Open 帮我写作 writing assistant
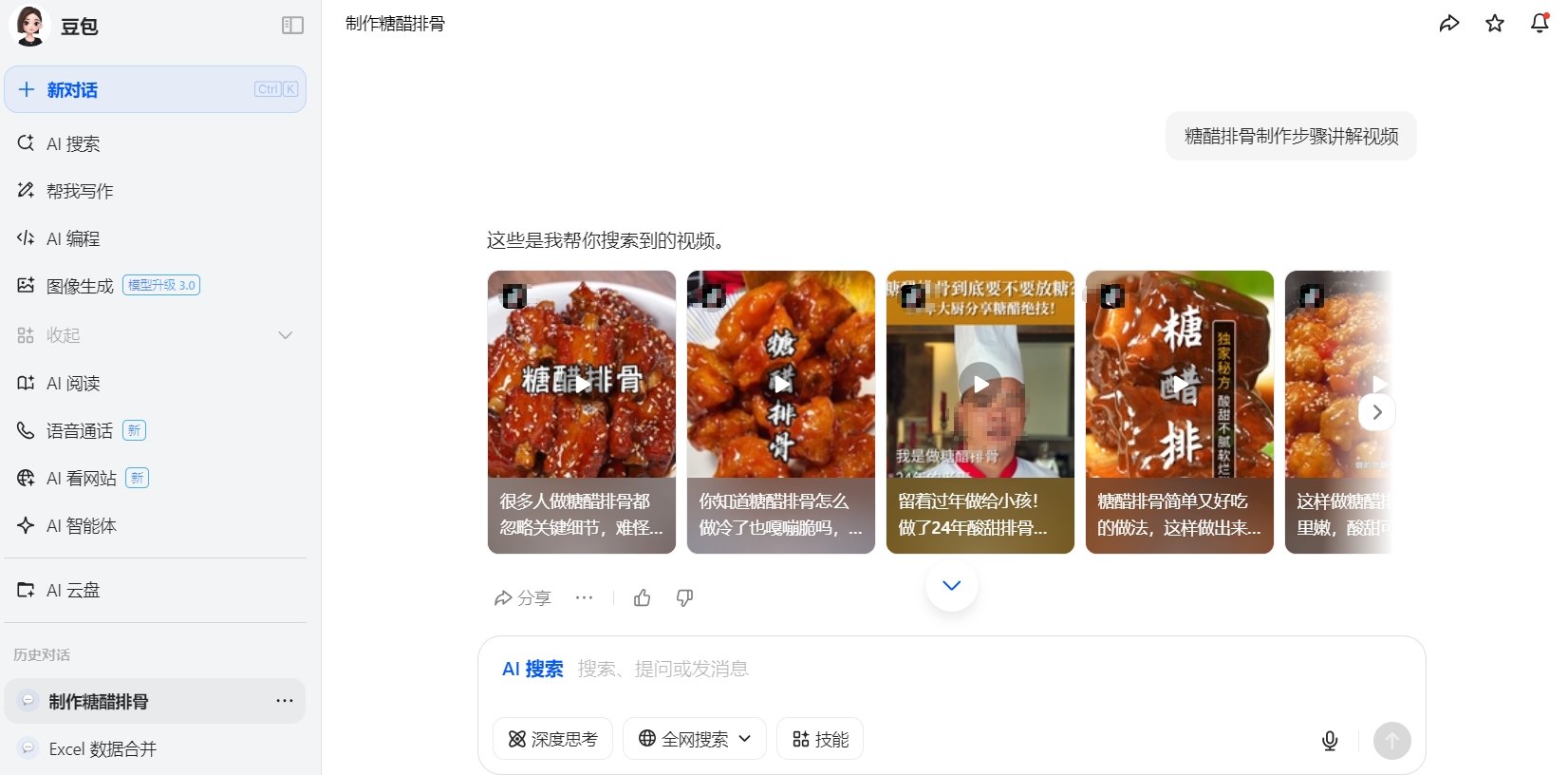 pyautogui.click(x=80, y=191)
